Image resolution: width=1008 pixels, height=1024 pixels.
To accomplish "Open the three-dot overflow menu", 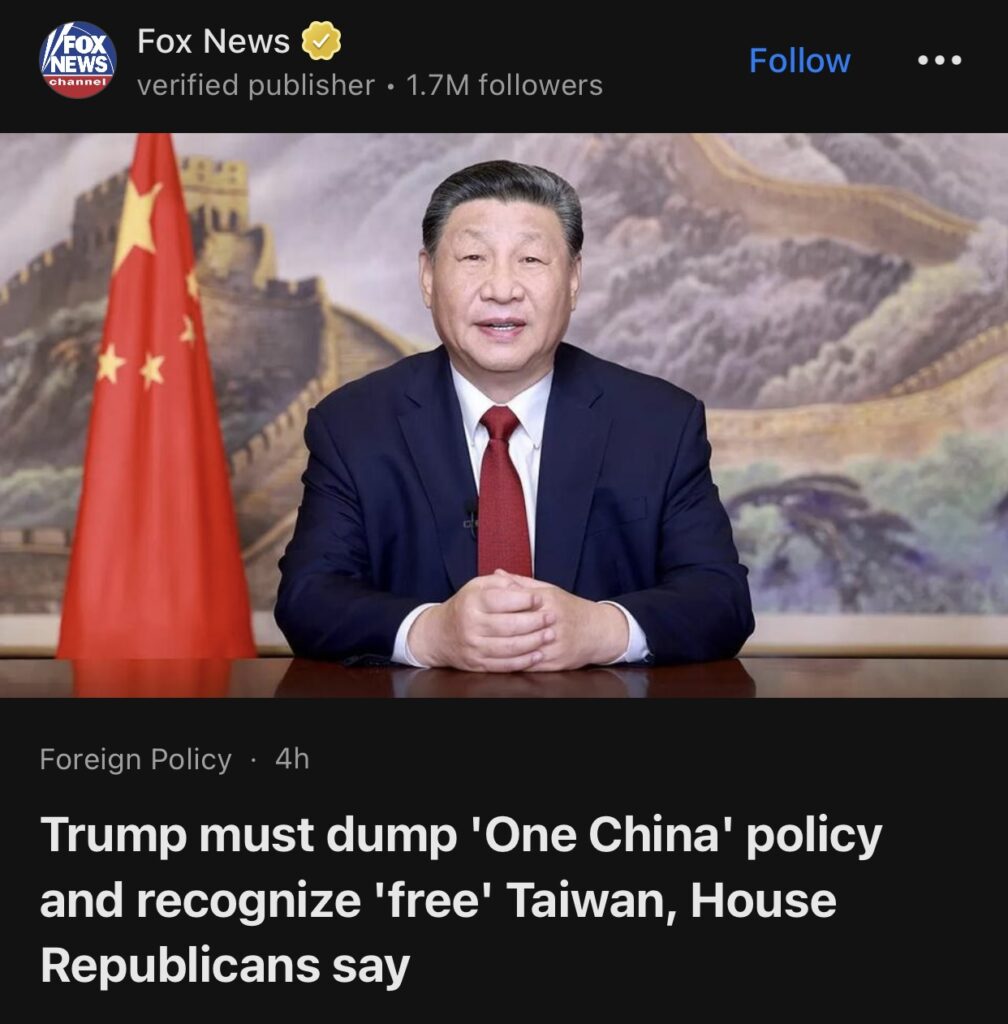I will pos(940,61).
